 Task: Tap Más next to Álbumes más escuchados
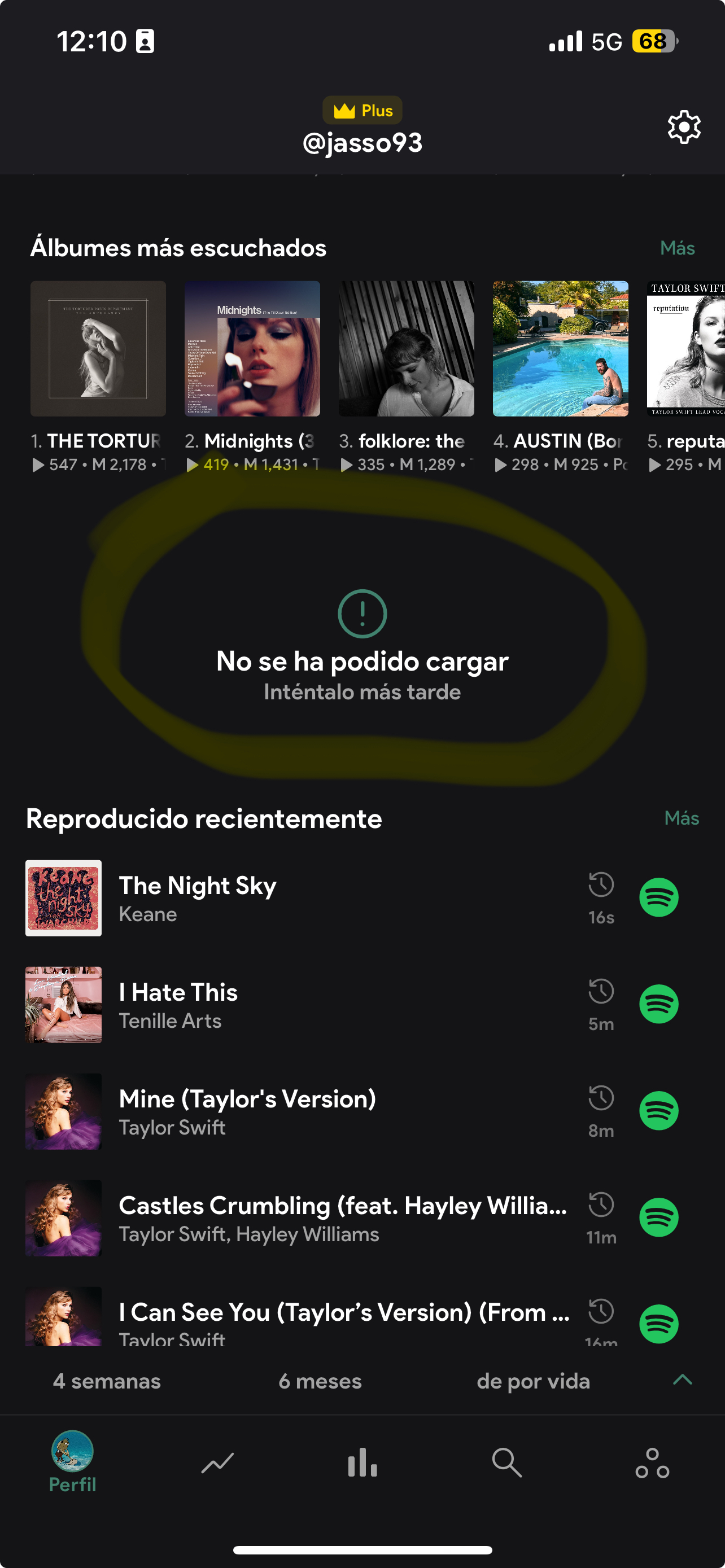(x=677, y=248)
